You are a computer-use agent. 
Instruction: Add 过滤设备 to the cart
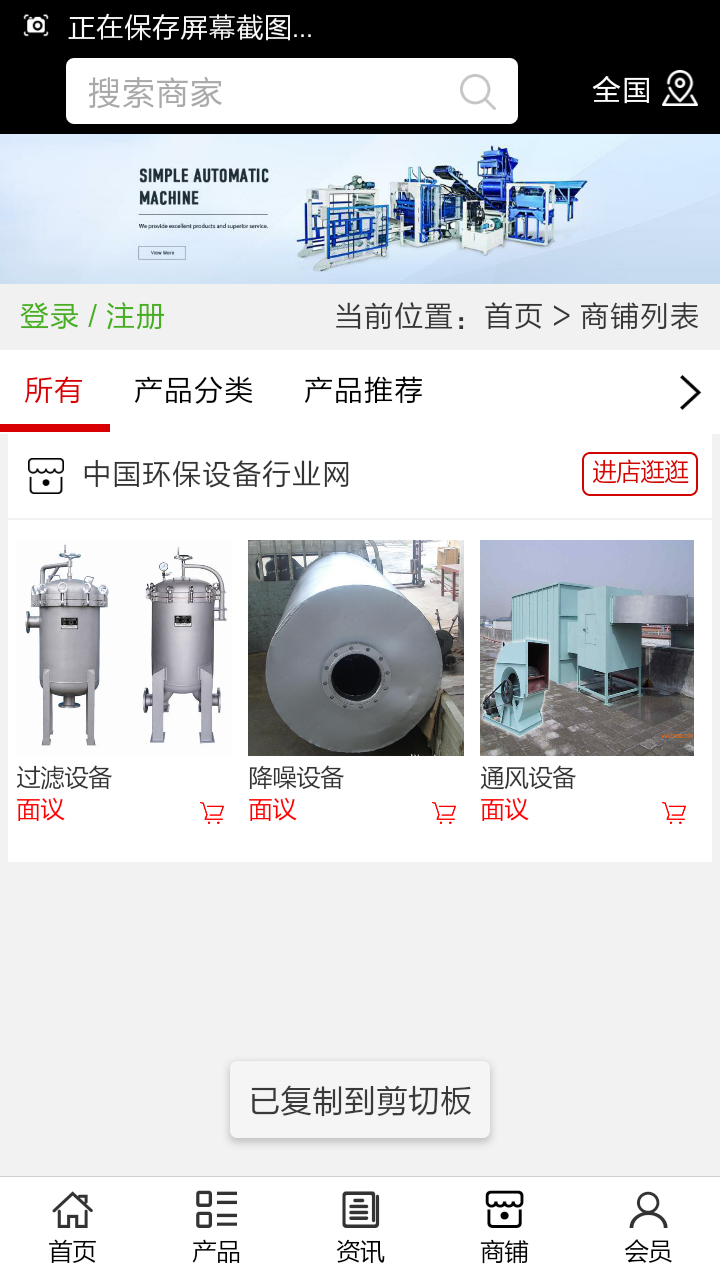(x=212, y=813)
